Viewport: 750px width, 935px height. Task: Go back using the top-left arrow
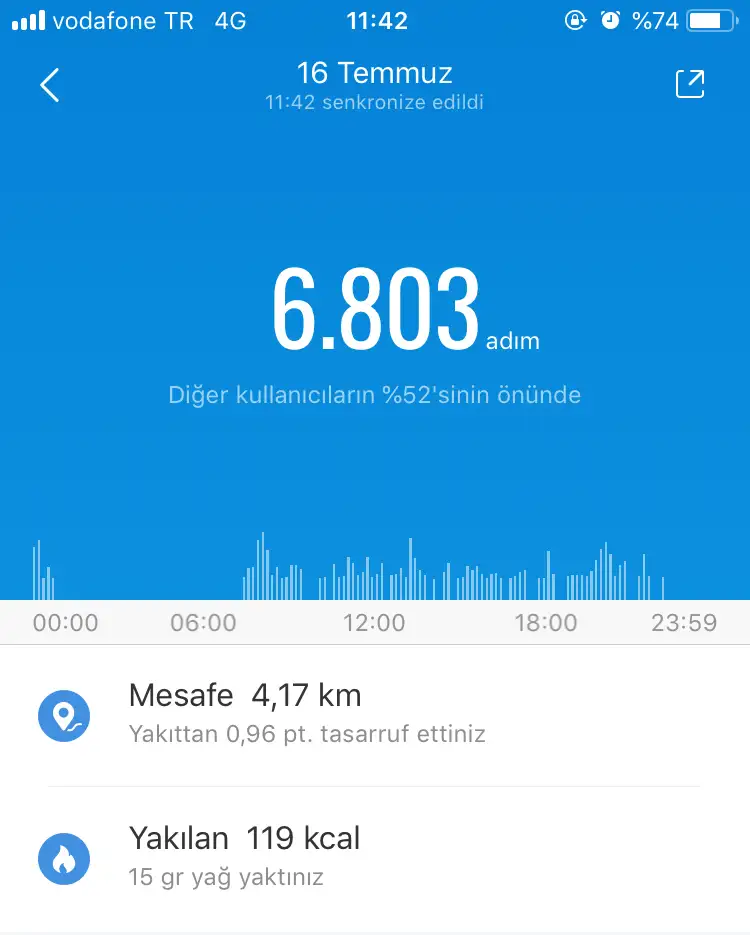point(50,86)
